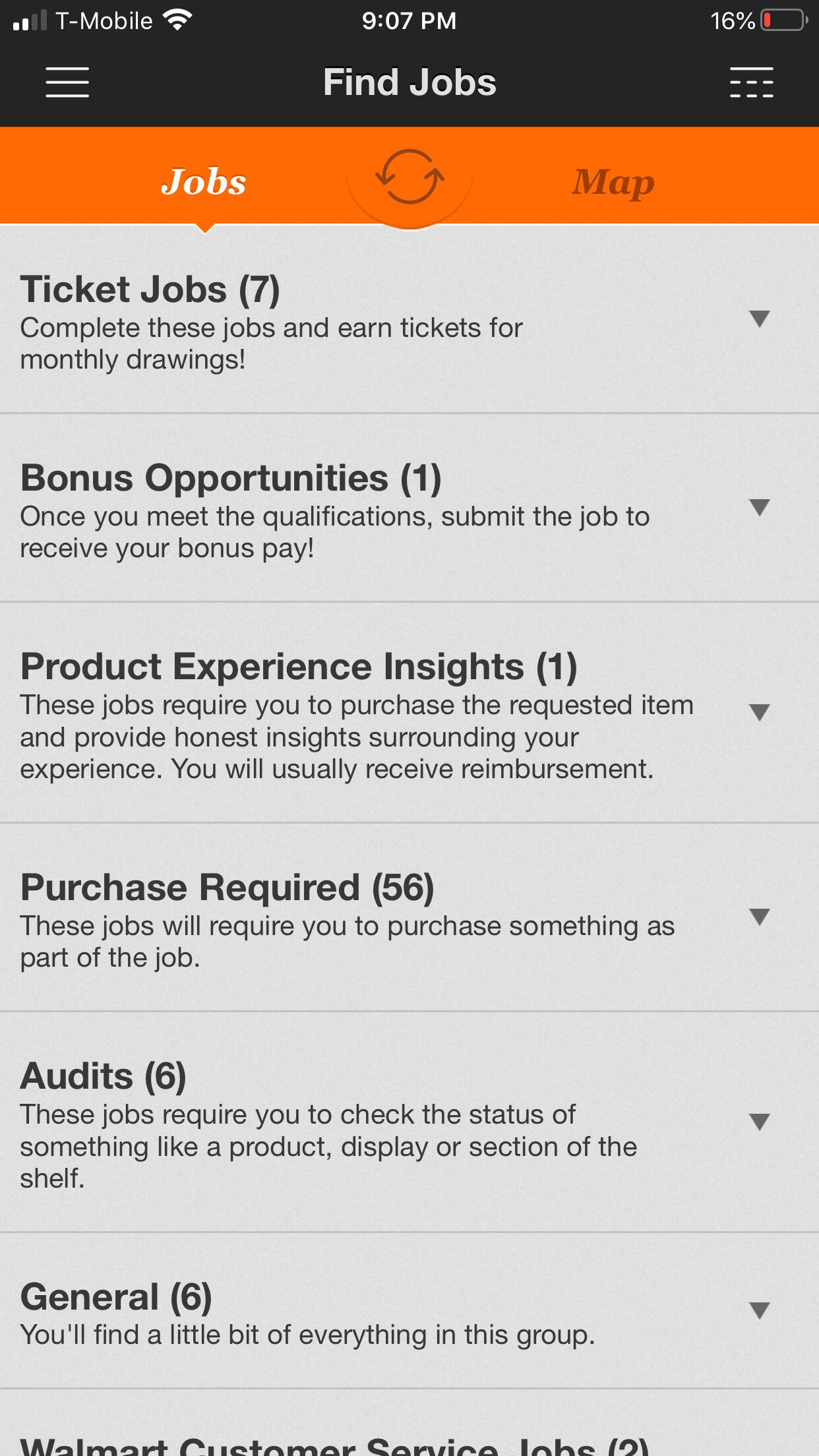Expand the General jobs group
Viewport: 819px width, 1456px height.
(760, 1310)
